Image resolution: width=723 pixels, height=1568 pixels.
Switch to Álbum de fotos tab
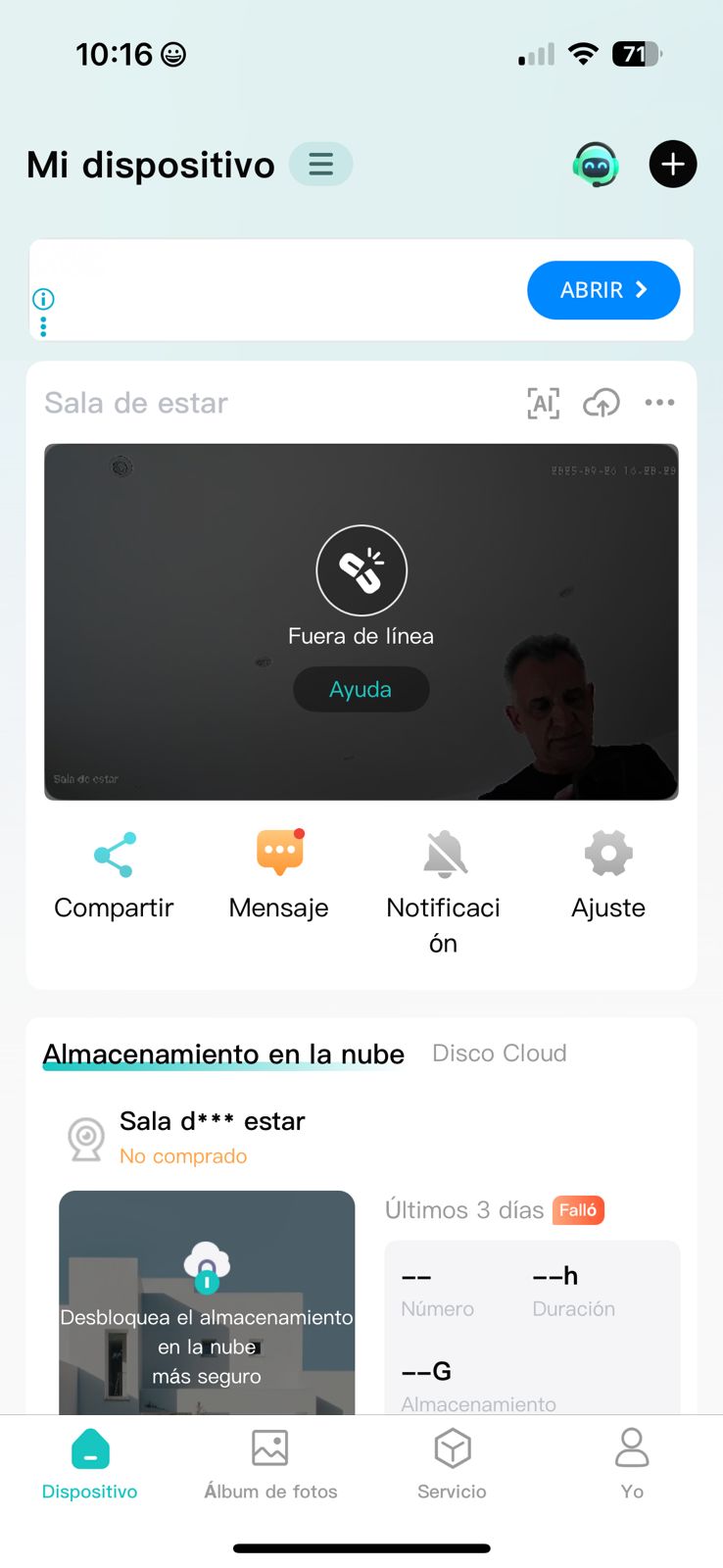click(270, 1464)
